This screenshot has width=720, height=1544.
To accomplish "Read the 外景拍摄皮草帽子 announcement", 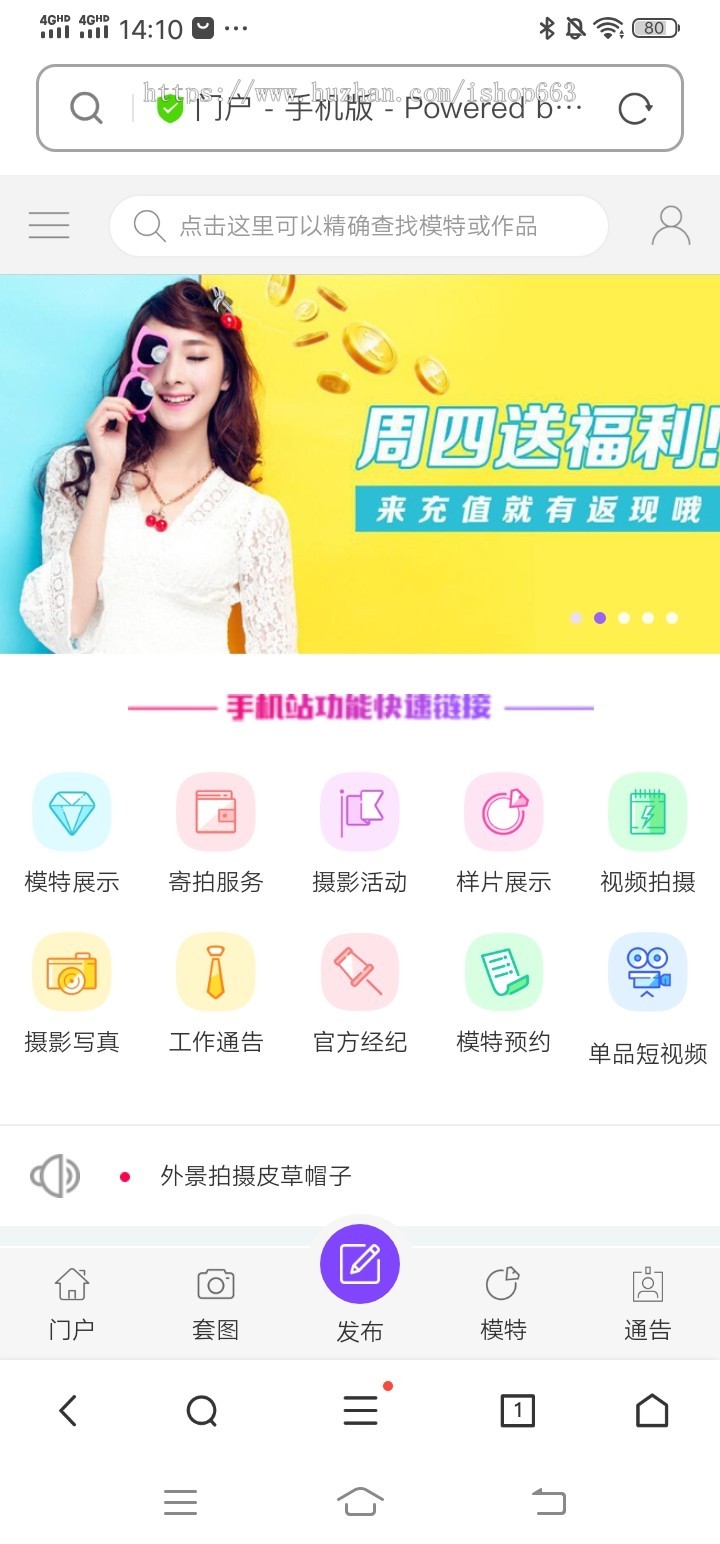I will tap(256, 1176).
